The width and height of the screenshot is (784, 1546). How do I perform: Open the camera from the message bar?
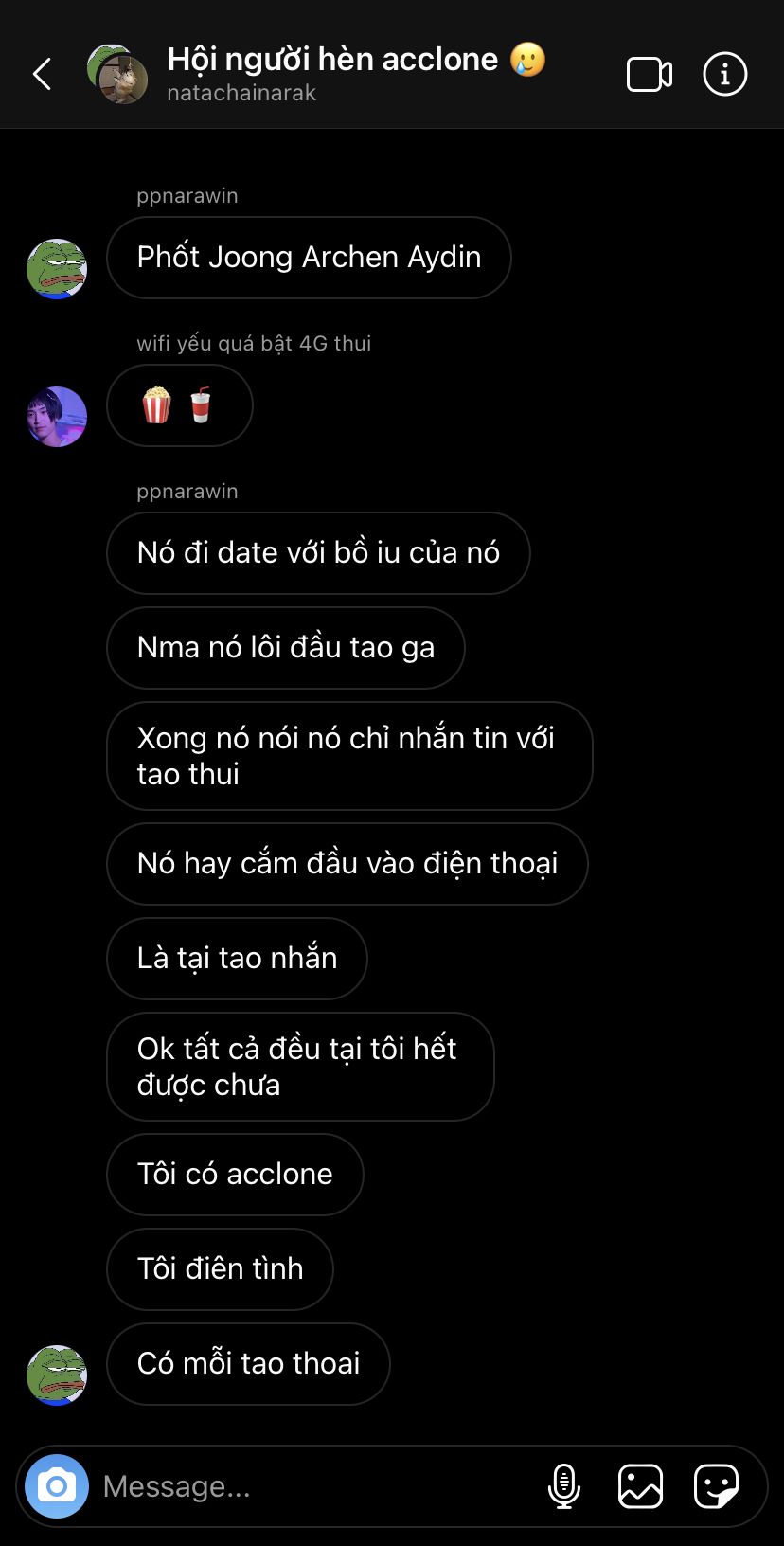57,1485
